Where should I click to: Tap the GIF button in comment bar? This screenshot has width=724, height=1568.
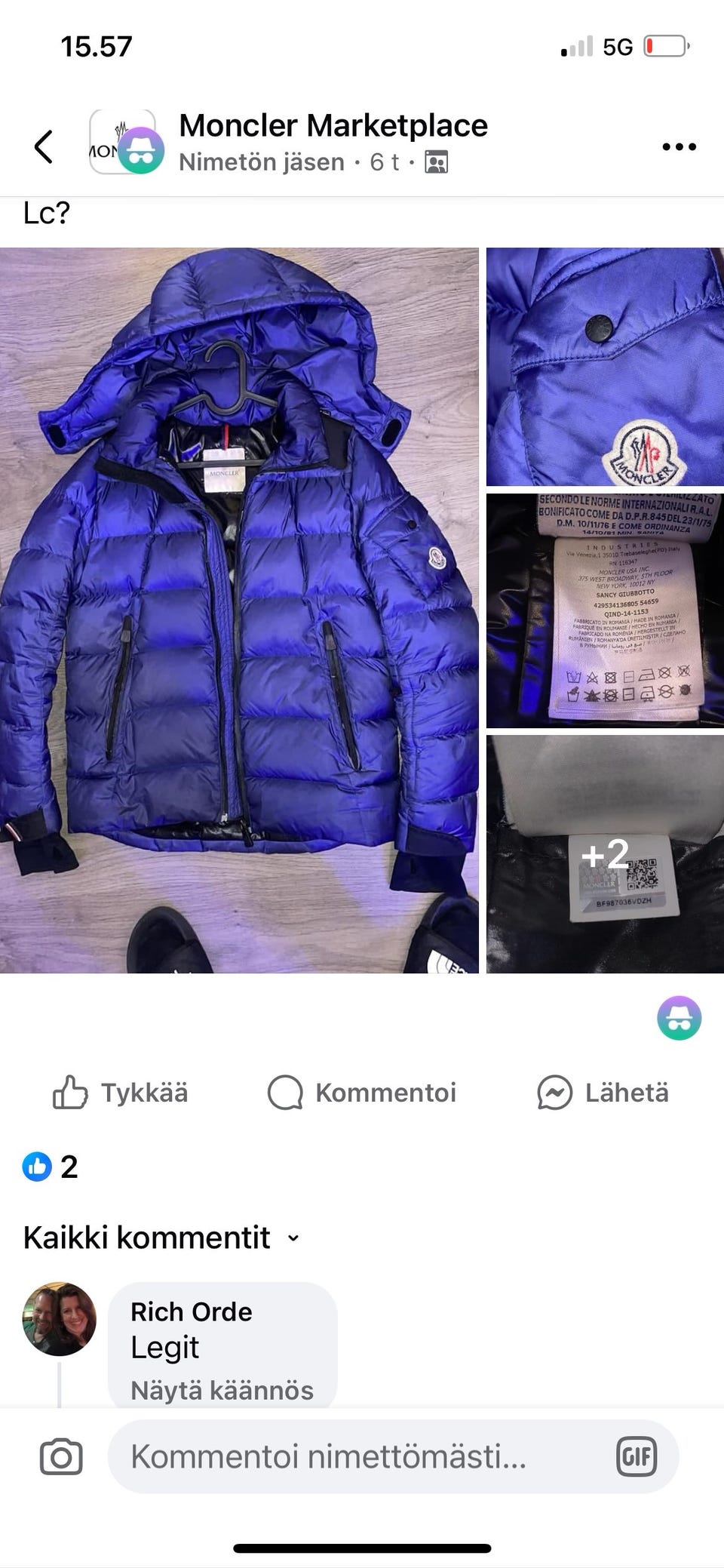coord(637,1458)
